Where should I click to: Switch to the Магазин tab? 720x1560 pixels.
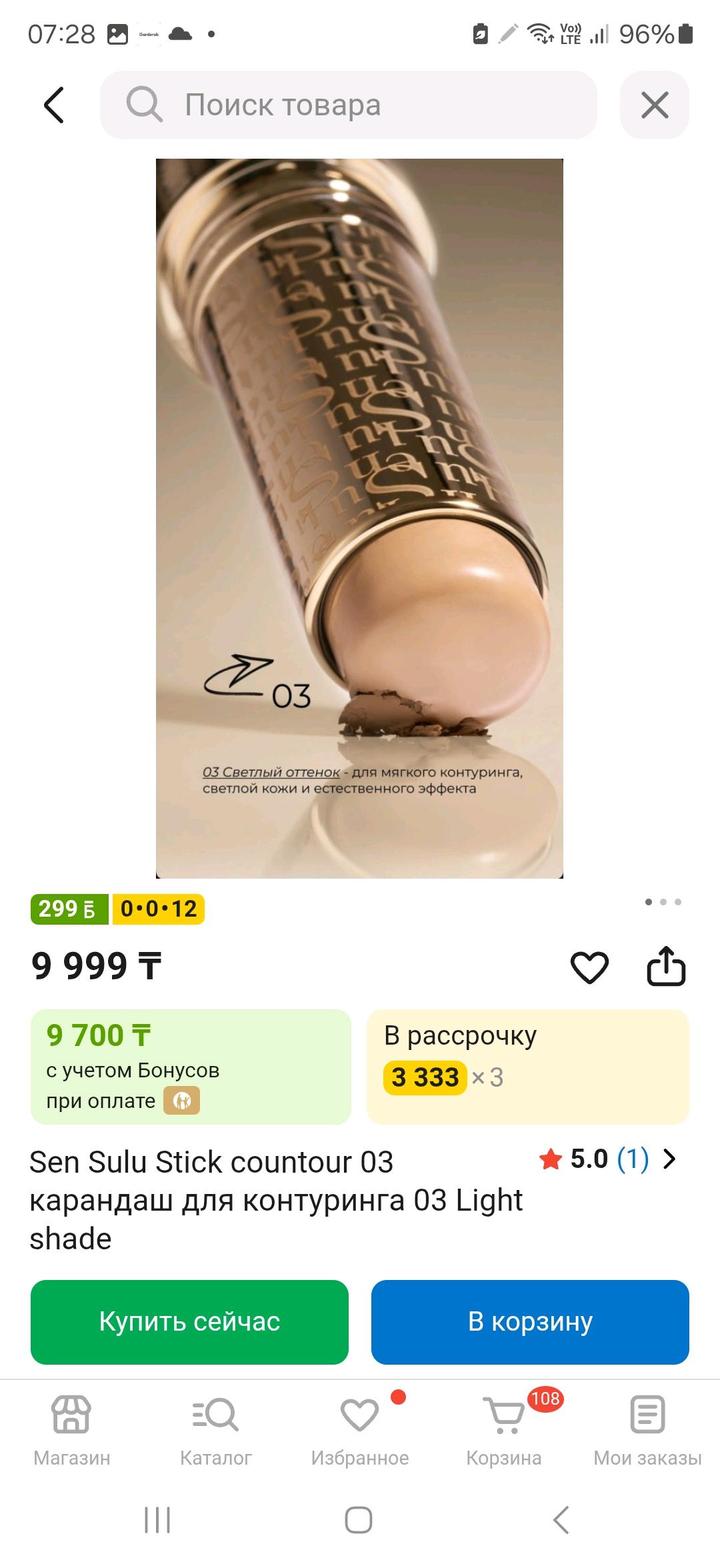tap(72, 1430)
